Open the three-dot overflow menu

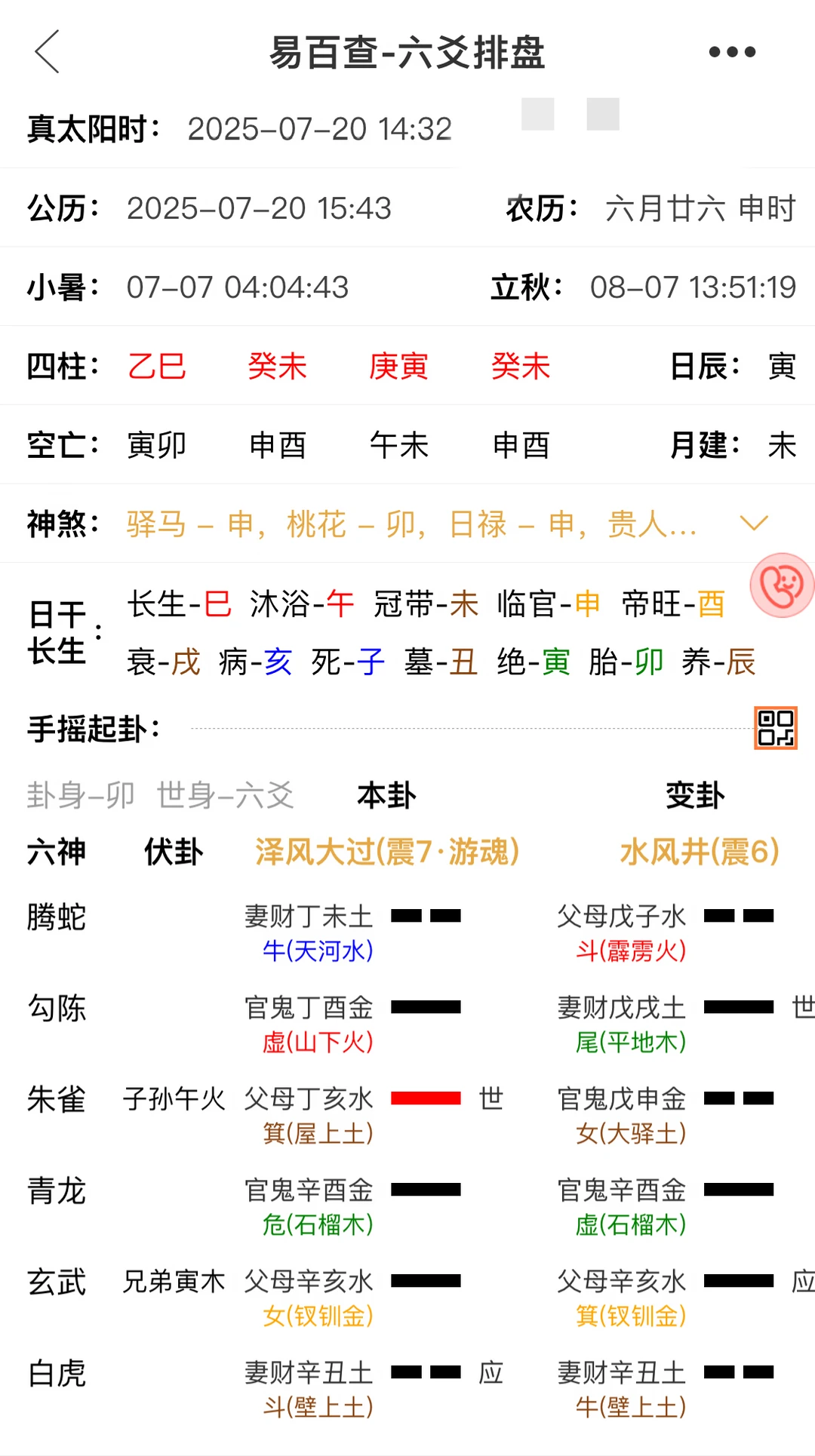point(732,52)
